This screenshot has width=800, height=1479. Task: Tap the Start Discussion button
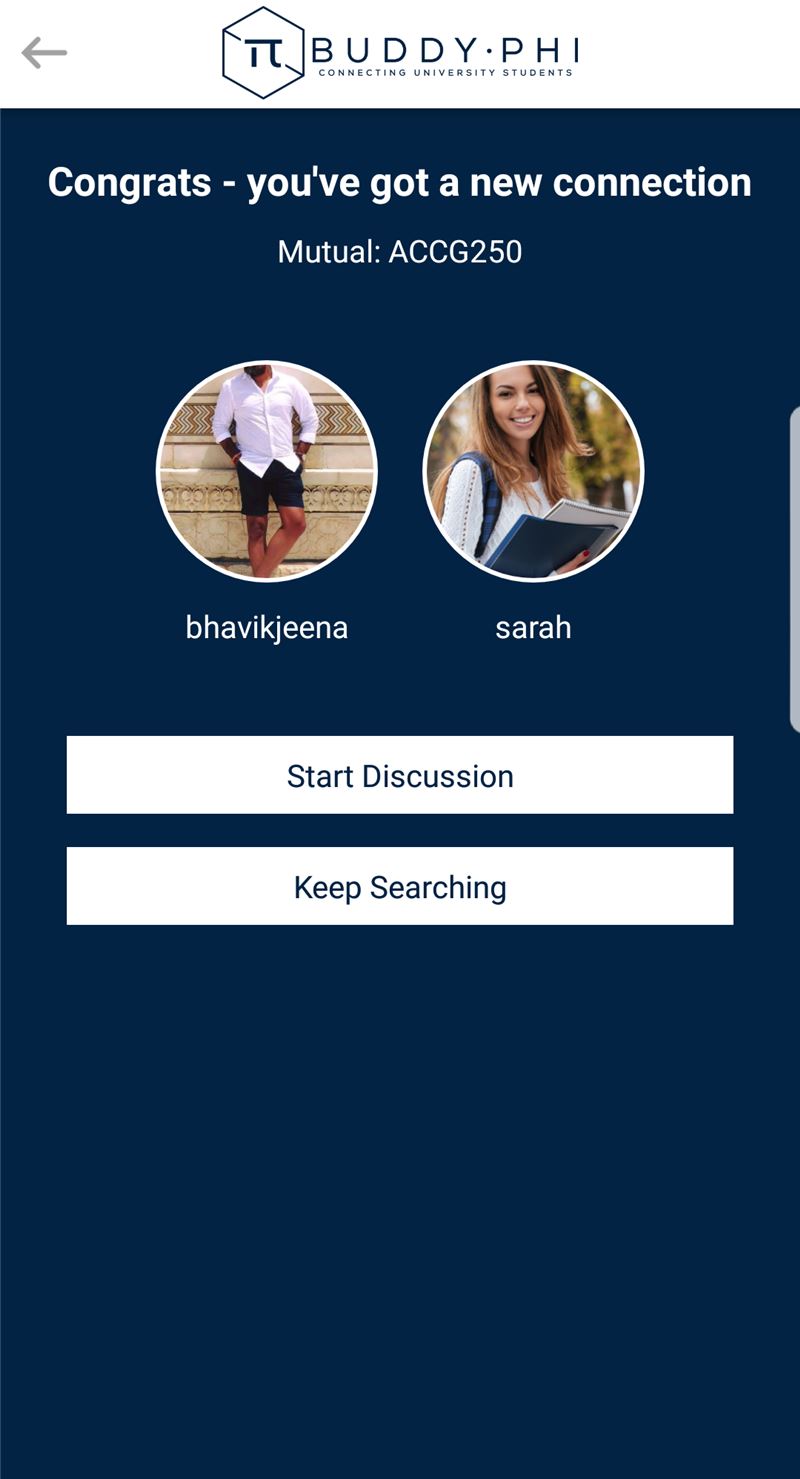click(400, 775)
